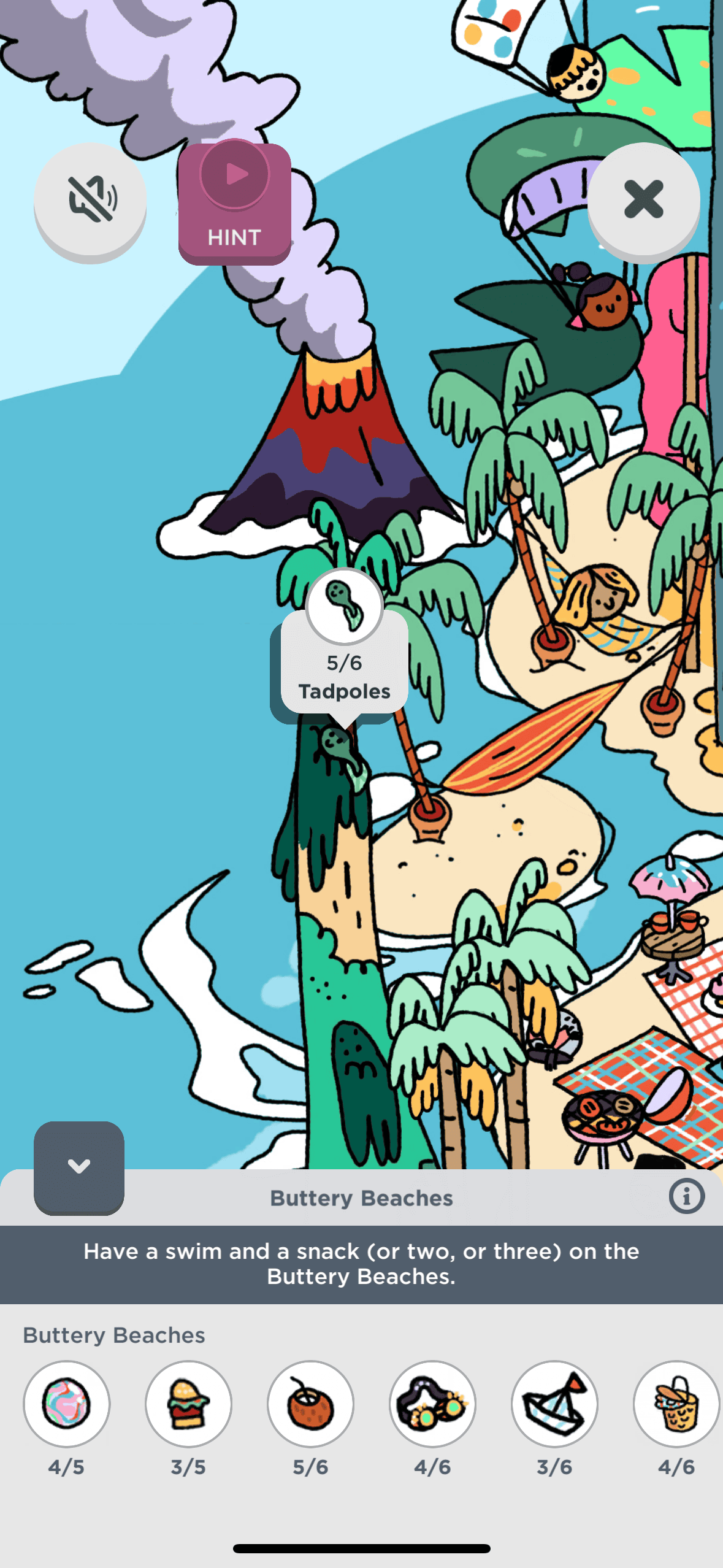Toggle the sound mute button
Image resolution: width=723 pixels, height=1568 pixels.
90,199
